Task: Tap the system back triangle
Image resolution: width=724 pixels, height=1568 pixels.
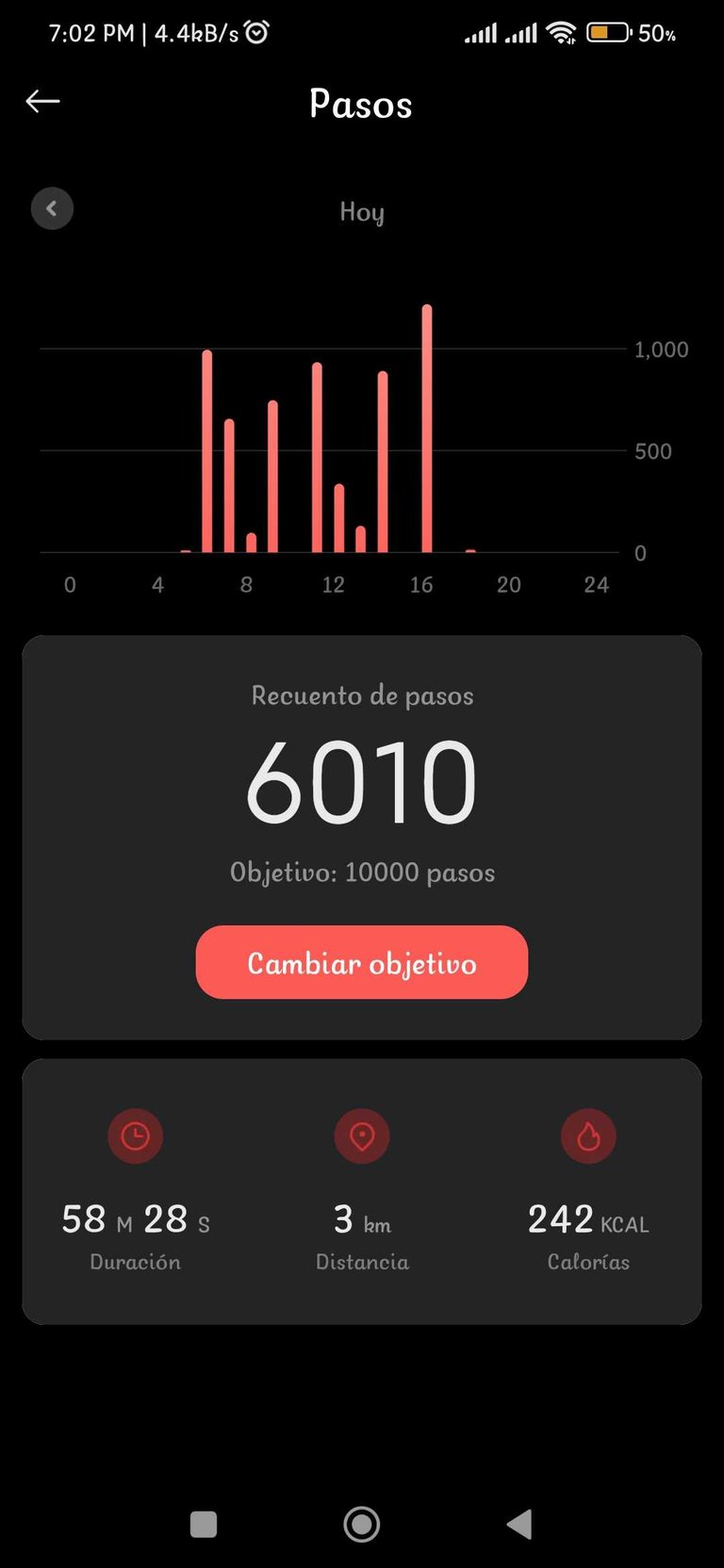Action: (519, 1524)
